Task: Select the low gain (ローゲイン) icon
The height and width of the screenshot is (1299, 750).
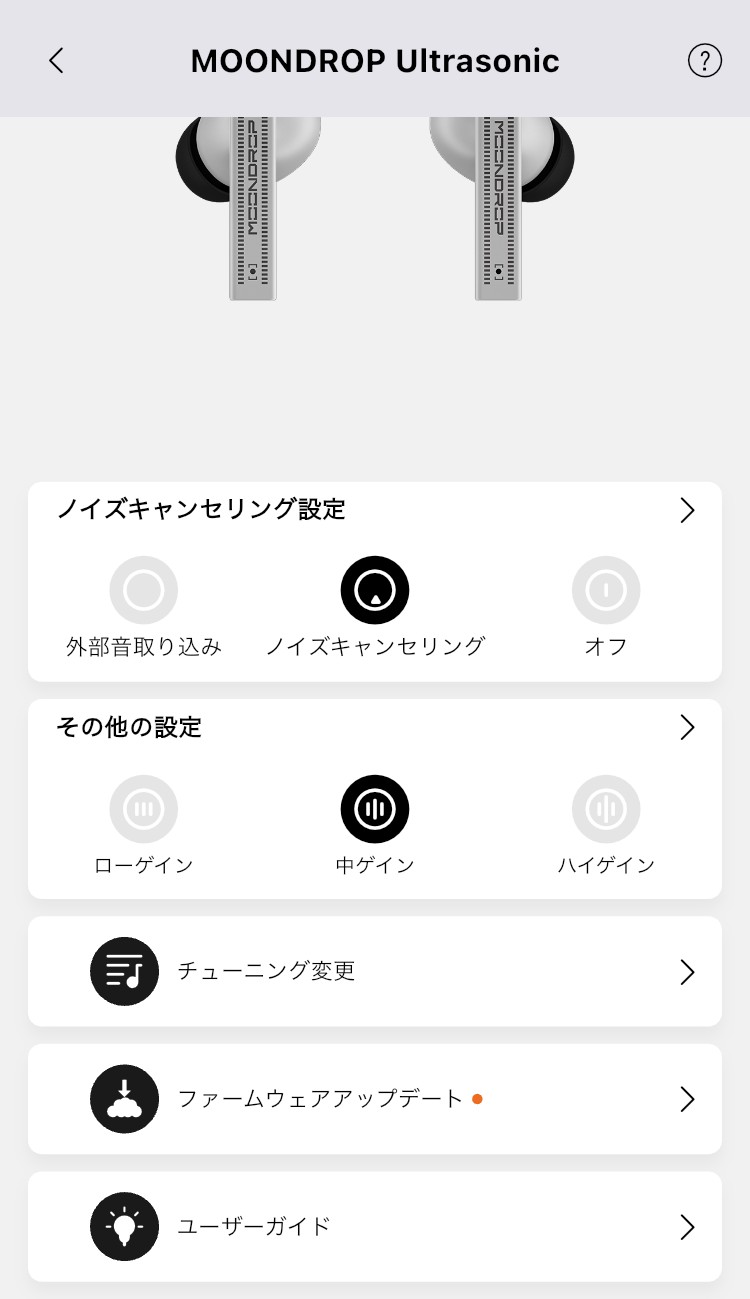Action: pos(143,808)
